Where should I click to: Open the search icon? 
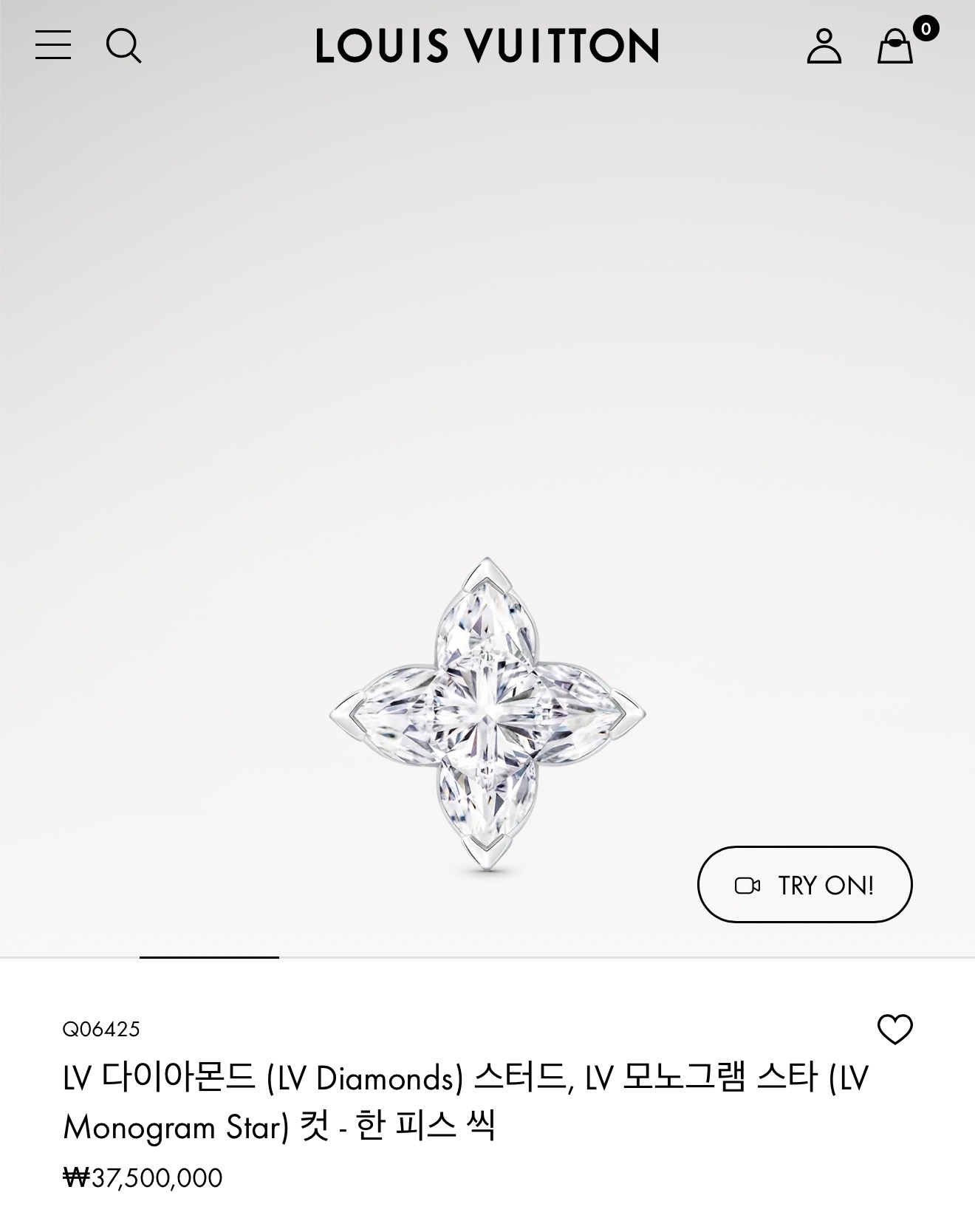(123, 45)
